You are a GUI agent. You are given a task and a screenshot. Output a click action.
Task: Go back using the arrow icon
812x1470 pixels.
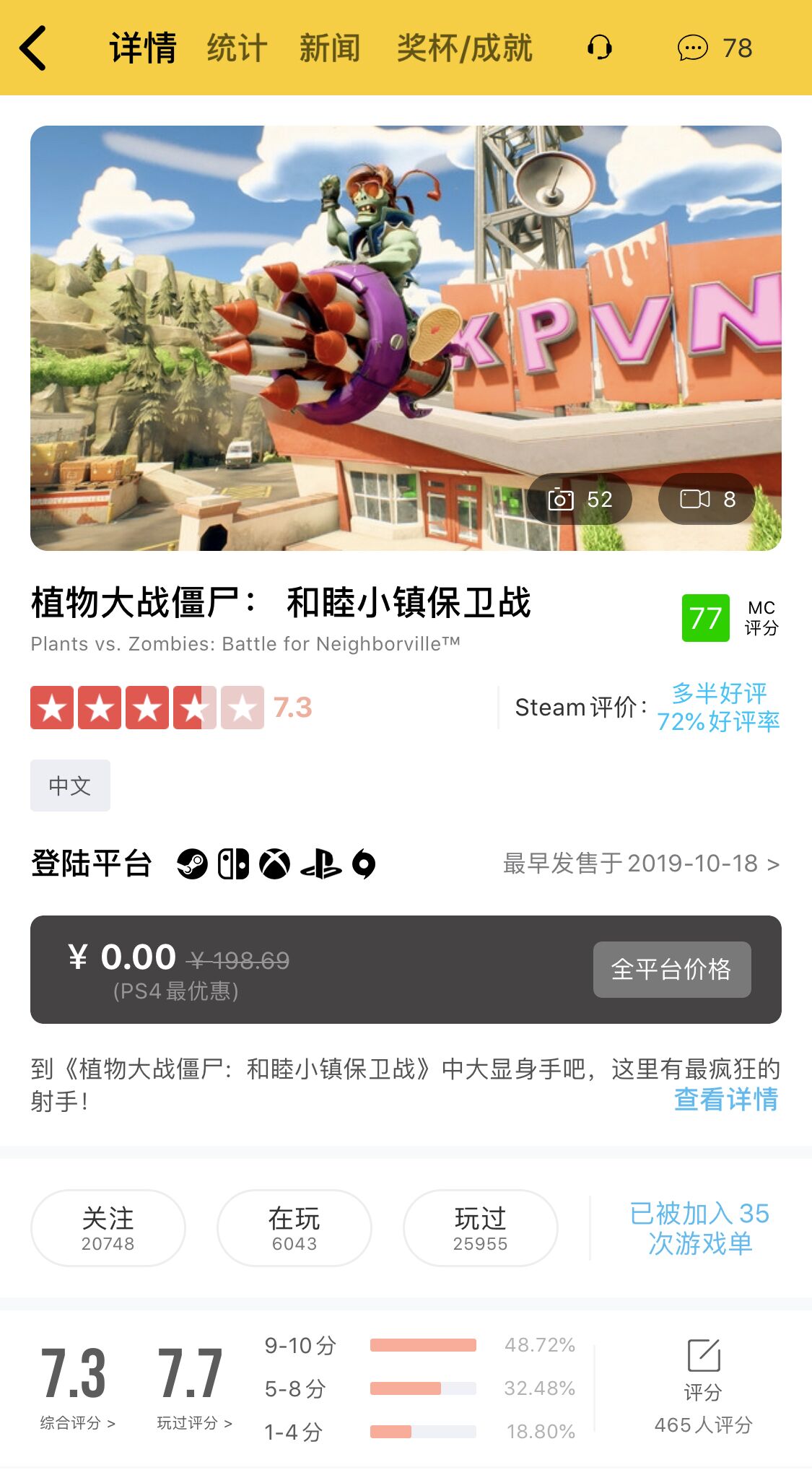[34, 48]
